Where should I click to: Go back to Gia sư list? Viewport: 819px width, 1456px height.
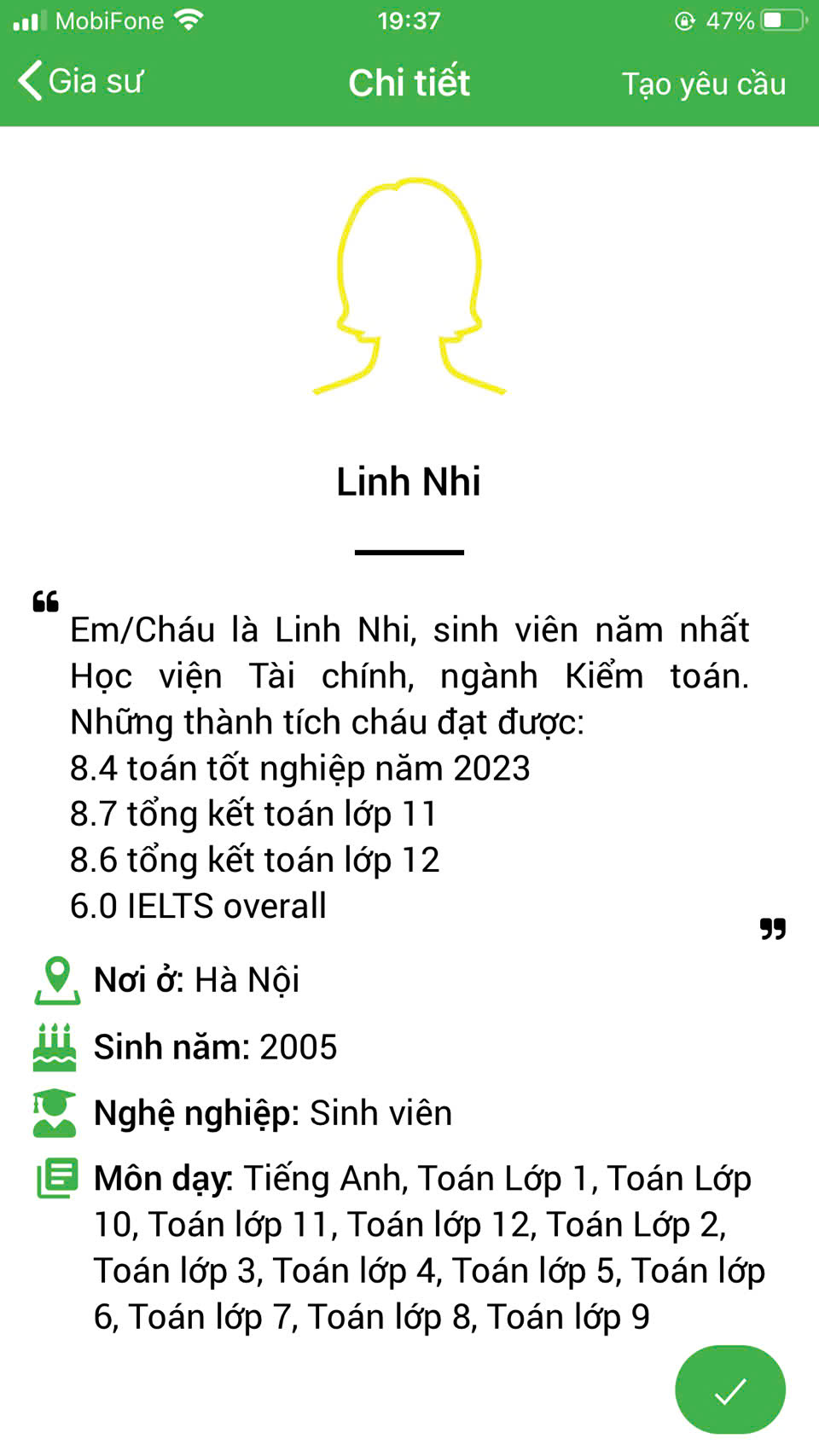coord(79,82)
